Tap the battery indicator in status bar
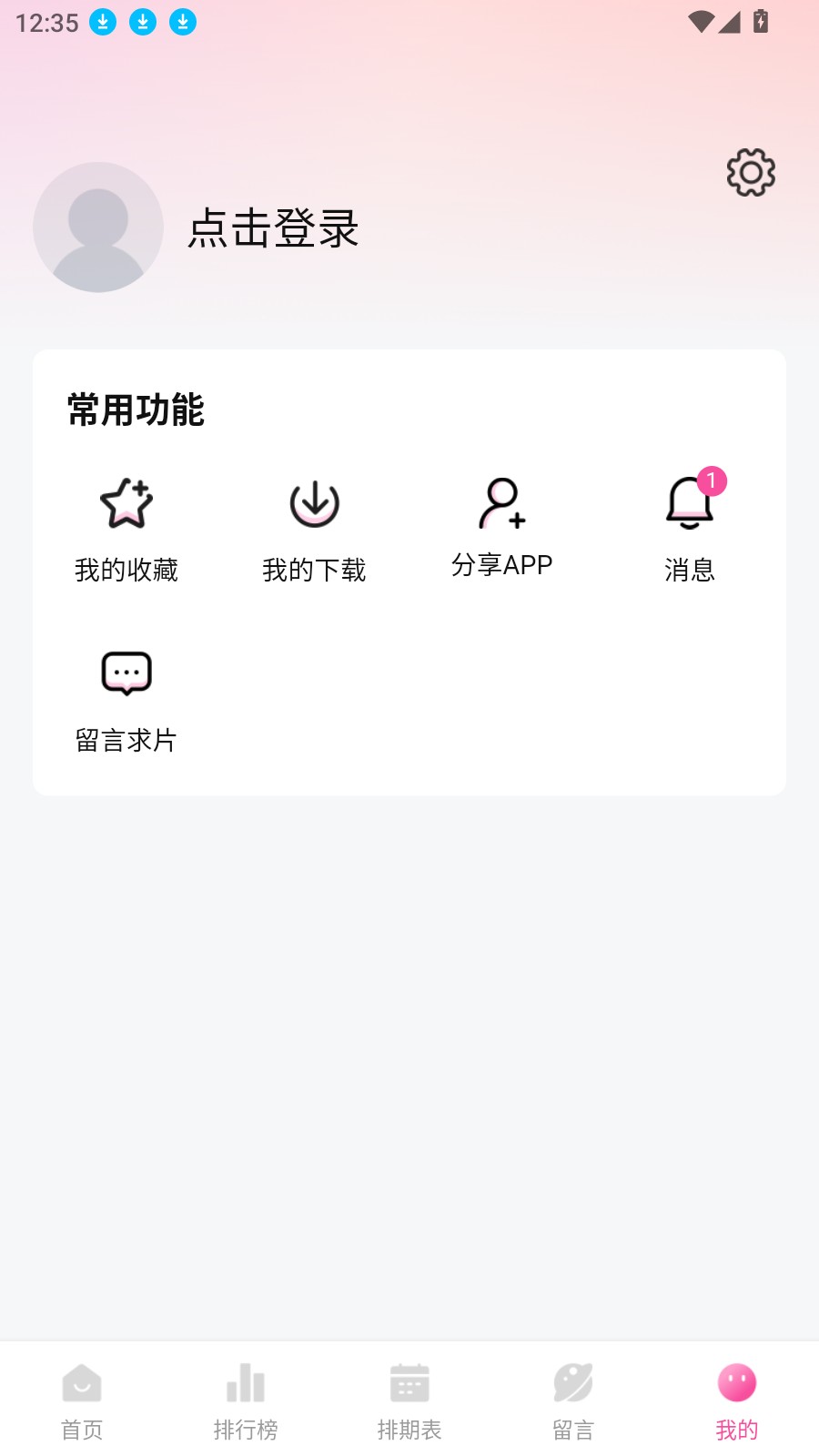Viewport: 819px width, 1456px height. click(761, 22)
